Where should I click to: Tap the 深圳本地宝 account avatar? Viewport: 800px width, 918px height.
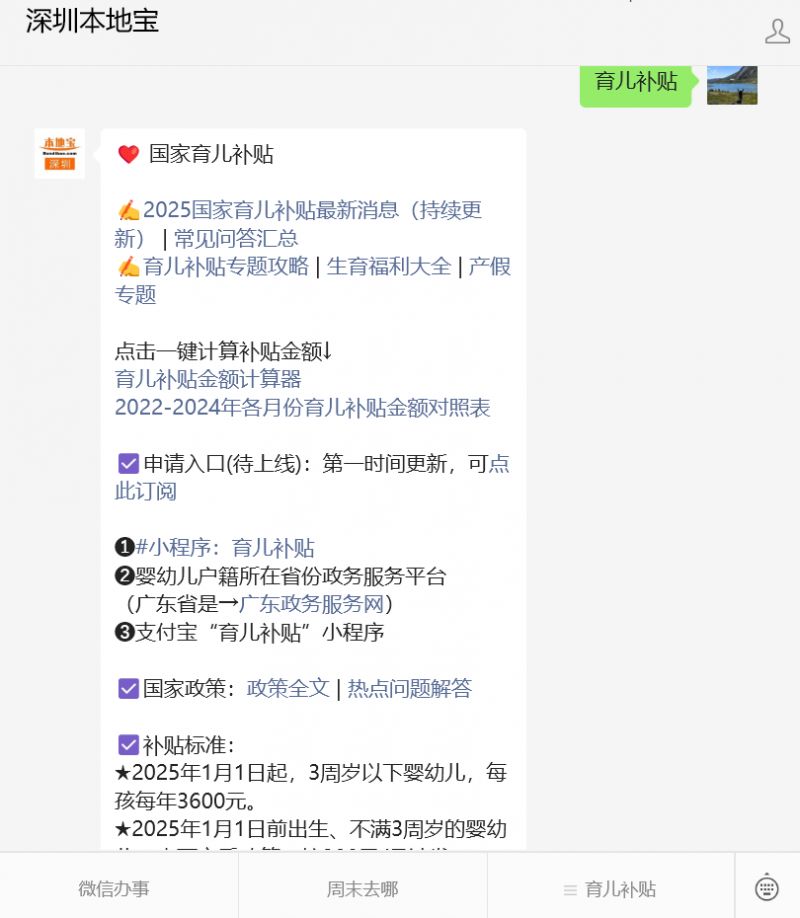point(59,154)
